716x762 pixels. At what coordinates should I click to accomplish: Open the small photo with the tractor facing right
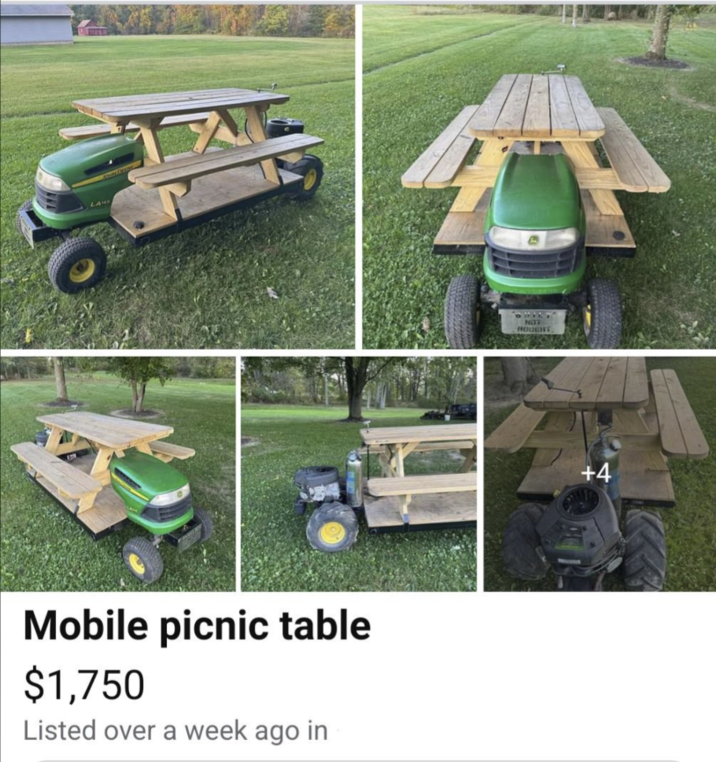[x=118, y=474]
